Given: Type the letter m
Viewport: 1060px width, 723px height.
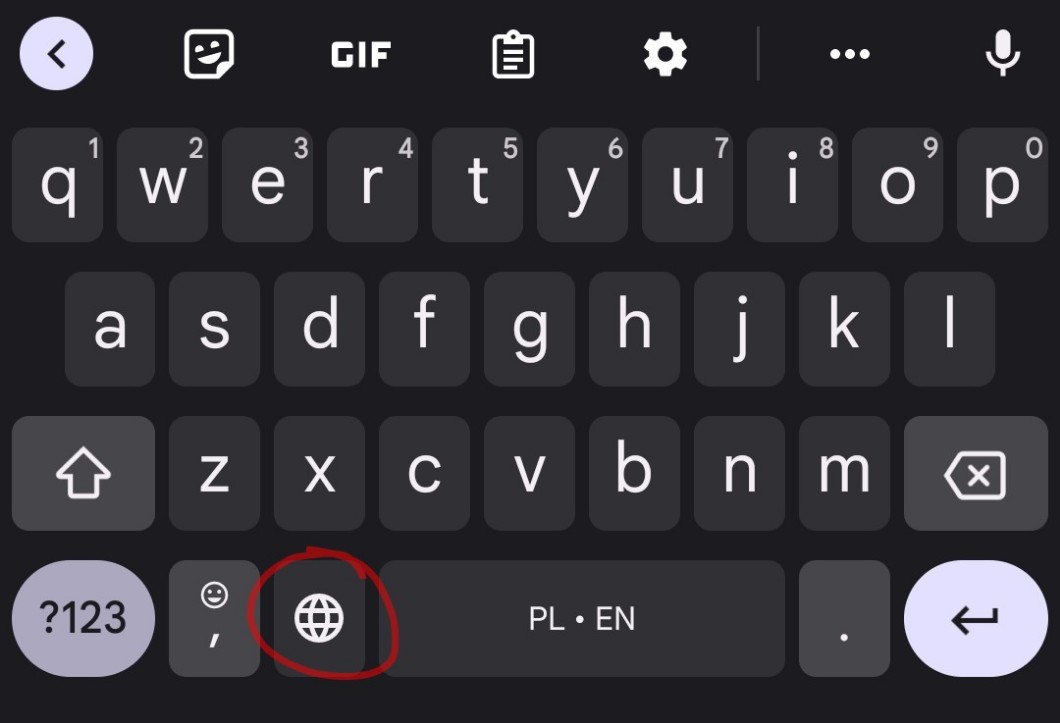Looking at the screenshot, I should [844, 473].
